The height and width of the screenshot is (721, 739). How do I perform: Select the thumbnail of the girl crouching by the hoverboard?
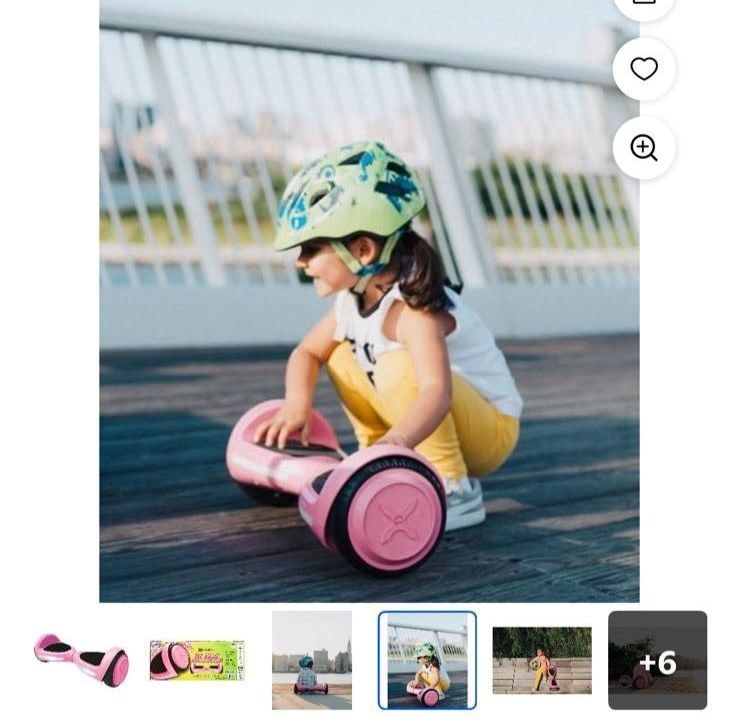pos(427,660)
